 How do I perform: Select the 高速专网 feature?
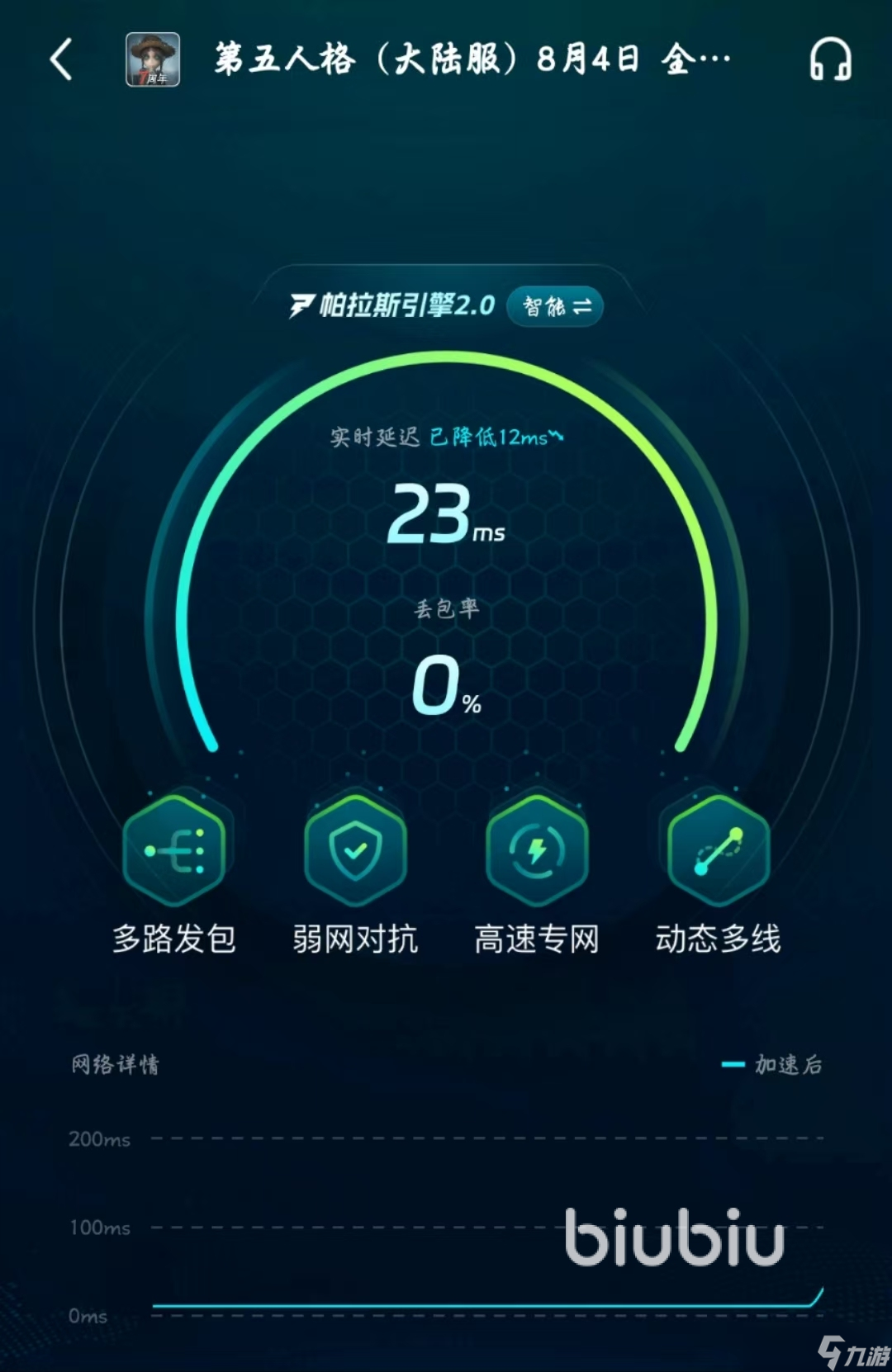pos(537,850)
